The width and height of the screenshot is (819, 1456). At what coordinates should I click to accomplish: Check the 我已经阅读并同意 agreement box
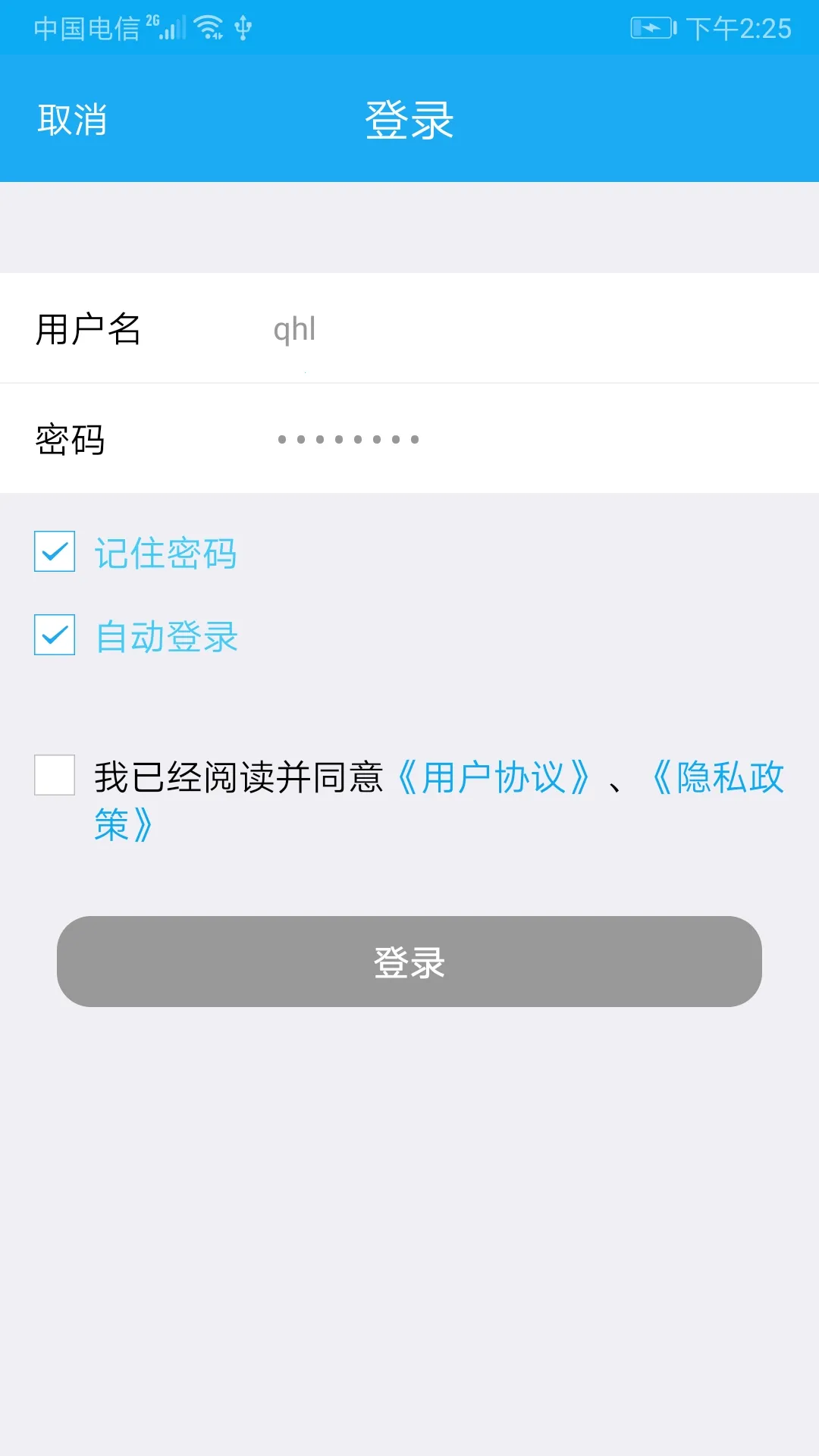pyautogui.click(x=55, y=775)
